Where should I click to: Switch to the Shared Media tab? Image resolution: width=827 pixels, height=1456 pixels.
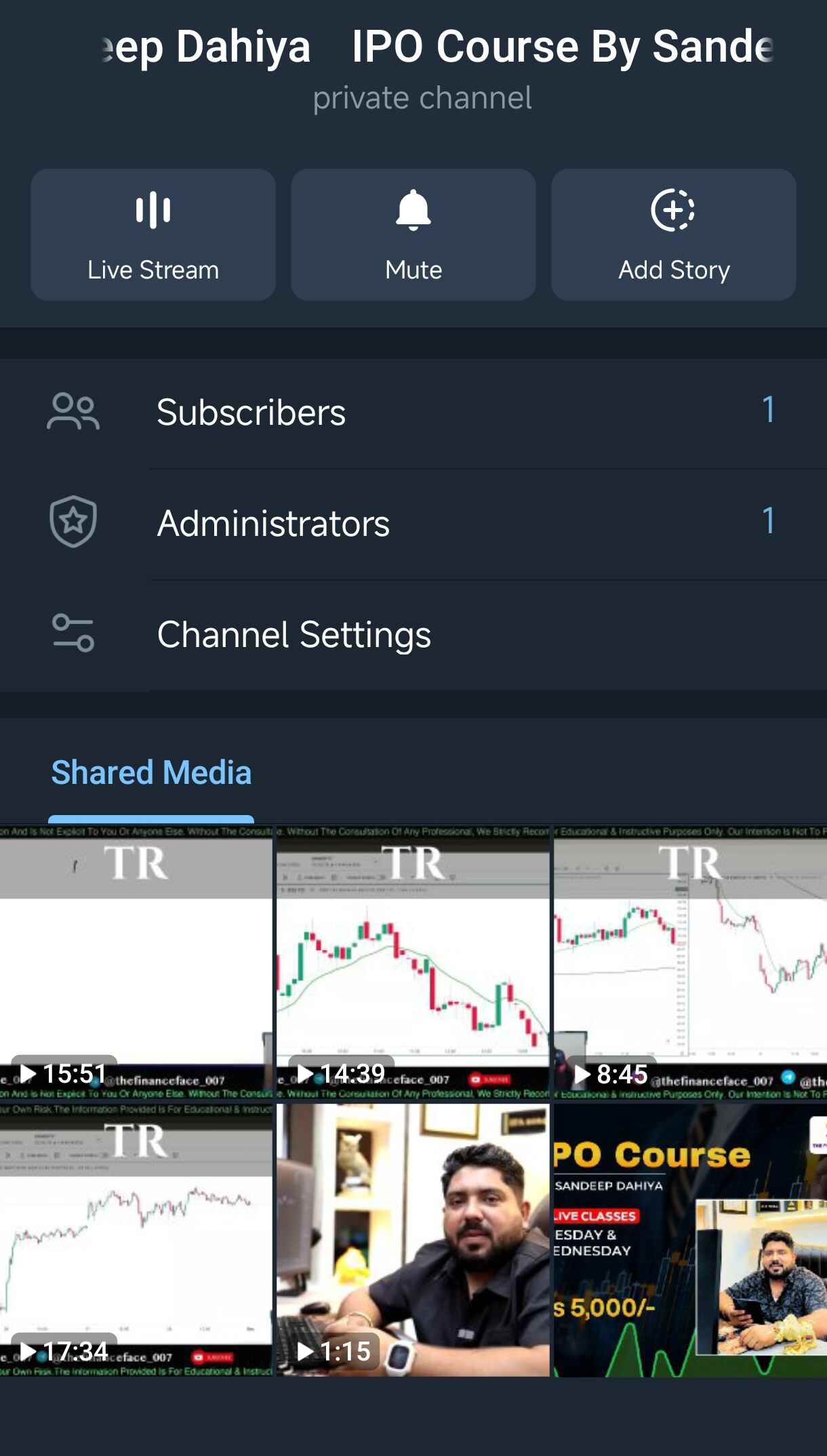[150, 771]
